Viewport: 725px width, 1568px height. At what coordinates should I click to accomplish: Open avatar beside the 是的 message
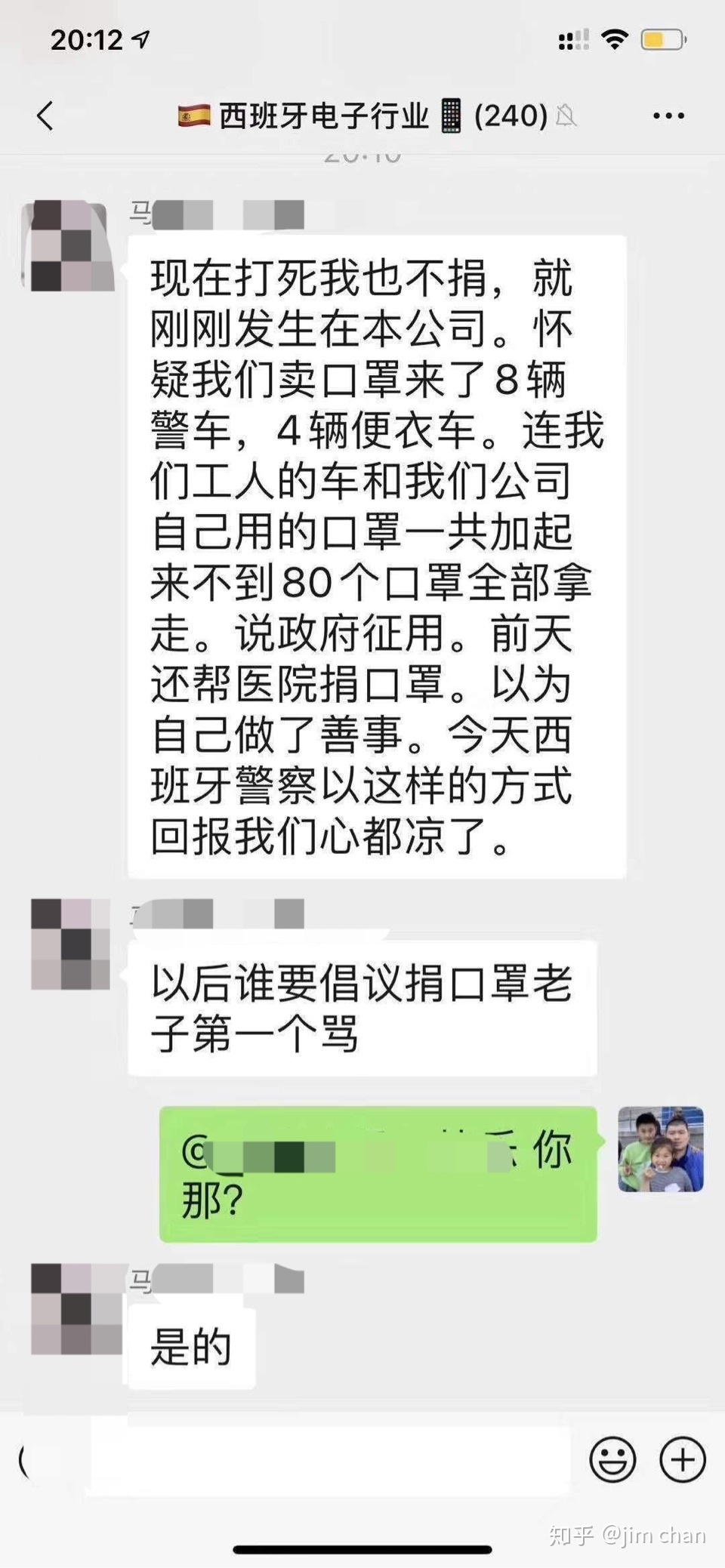coord(76,1309)
